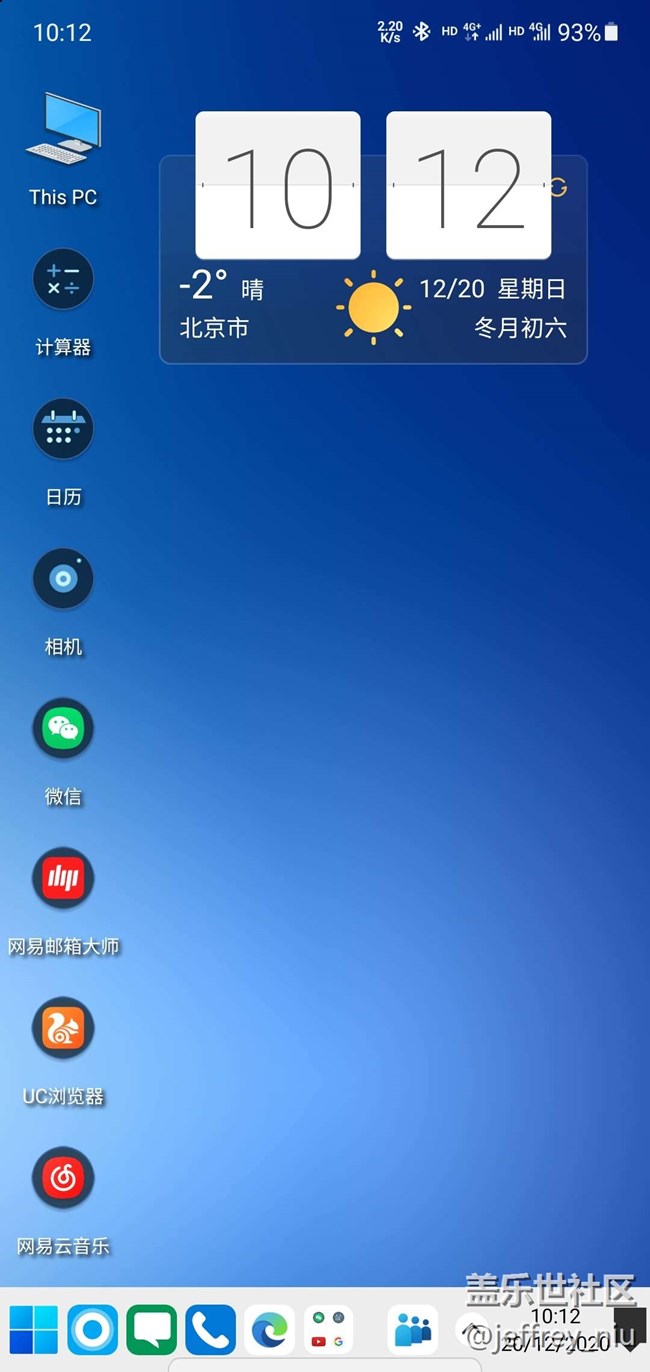The width and height of the screenshot is (650, 1372).
Task: Launch the 相机 camera app
Action: click(x=63, y=579)
